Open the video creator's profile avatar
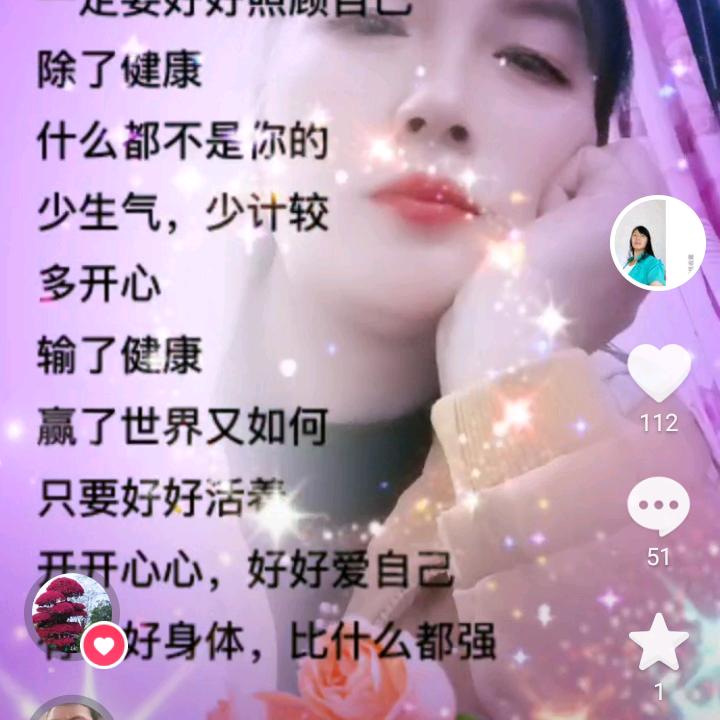 [x=657, y=243]
